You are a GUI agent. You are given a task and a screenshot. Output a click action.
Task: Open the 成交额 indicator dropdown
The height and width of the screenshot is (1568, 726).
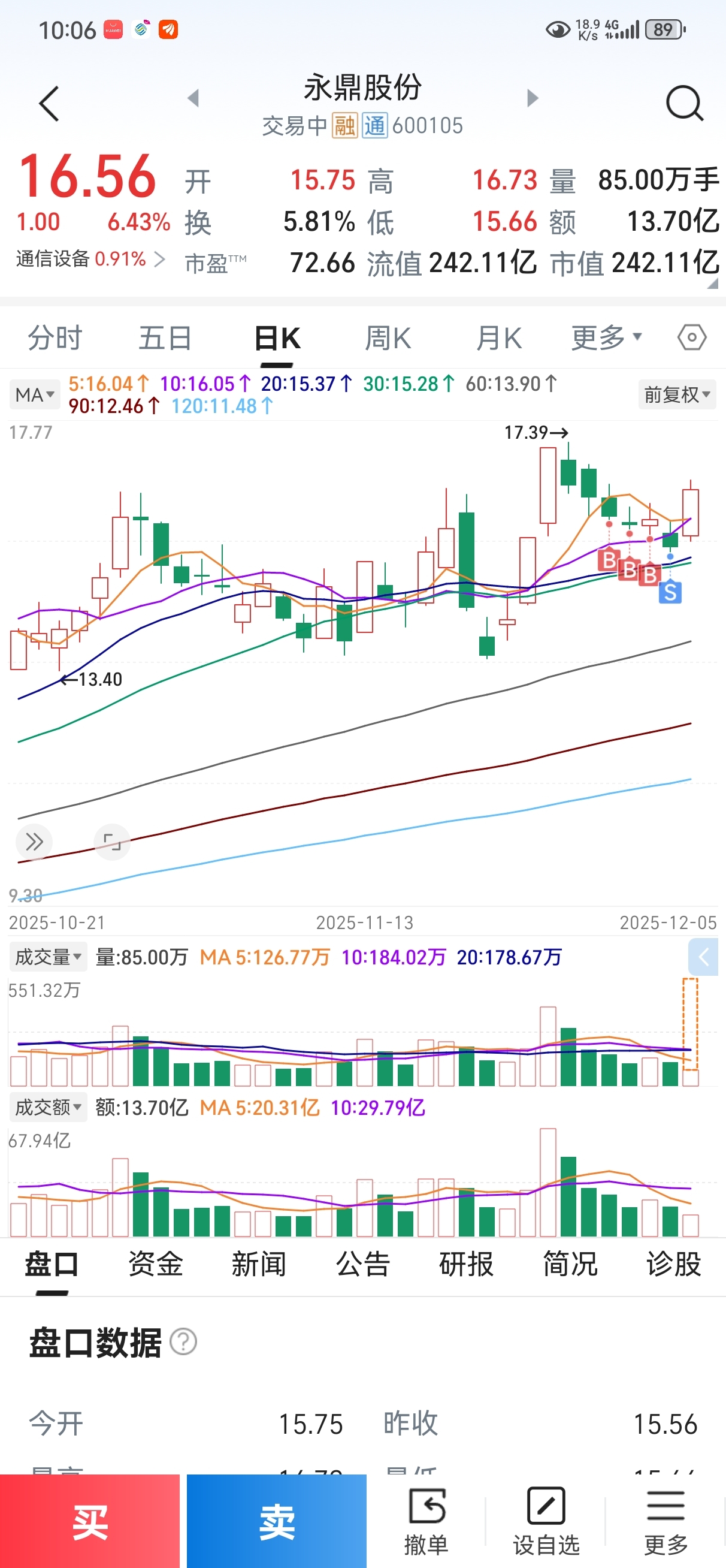coord(47,1107)
